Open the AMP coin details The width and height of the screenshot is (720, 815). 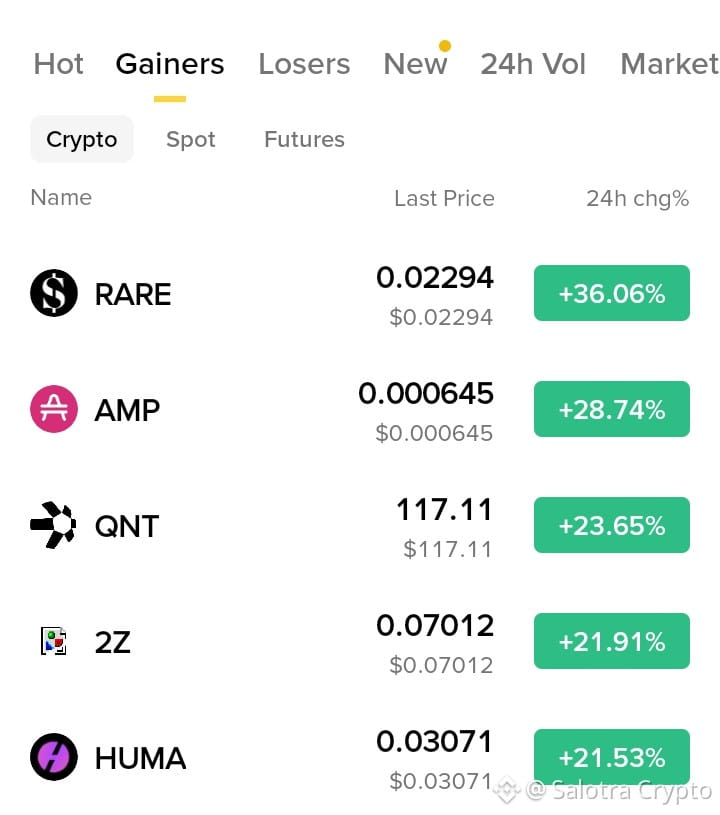click(x=360, y=410)
